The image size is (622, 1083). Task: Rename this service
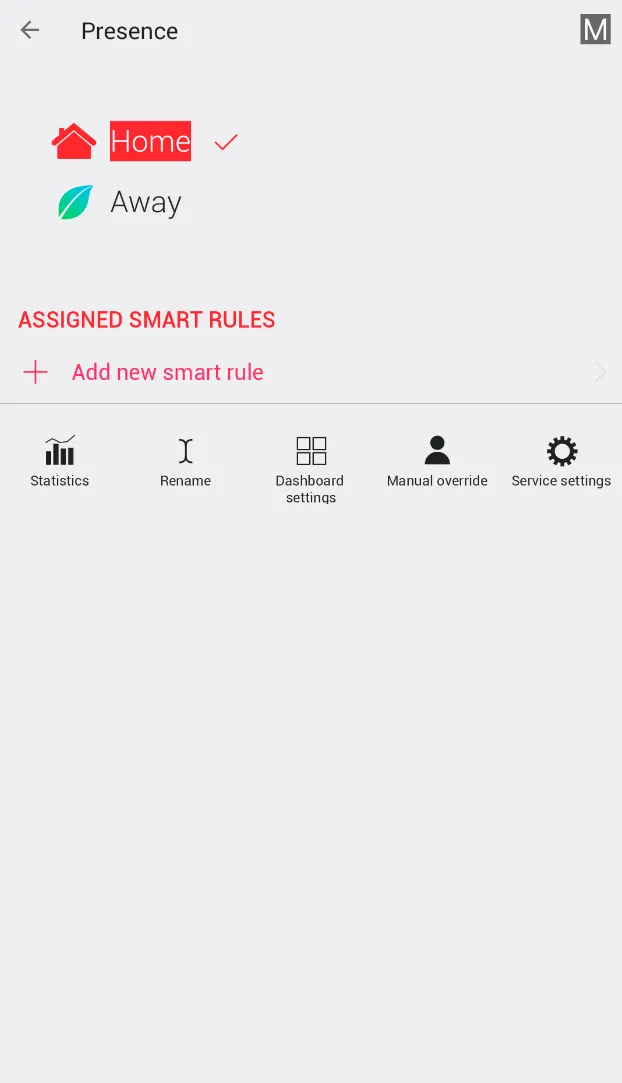click(185, 461)
